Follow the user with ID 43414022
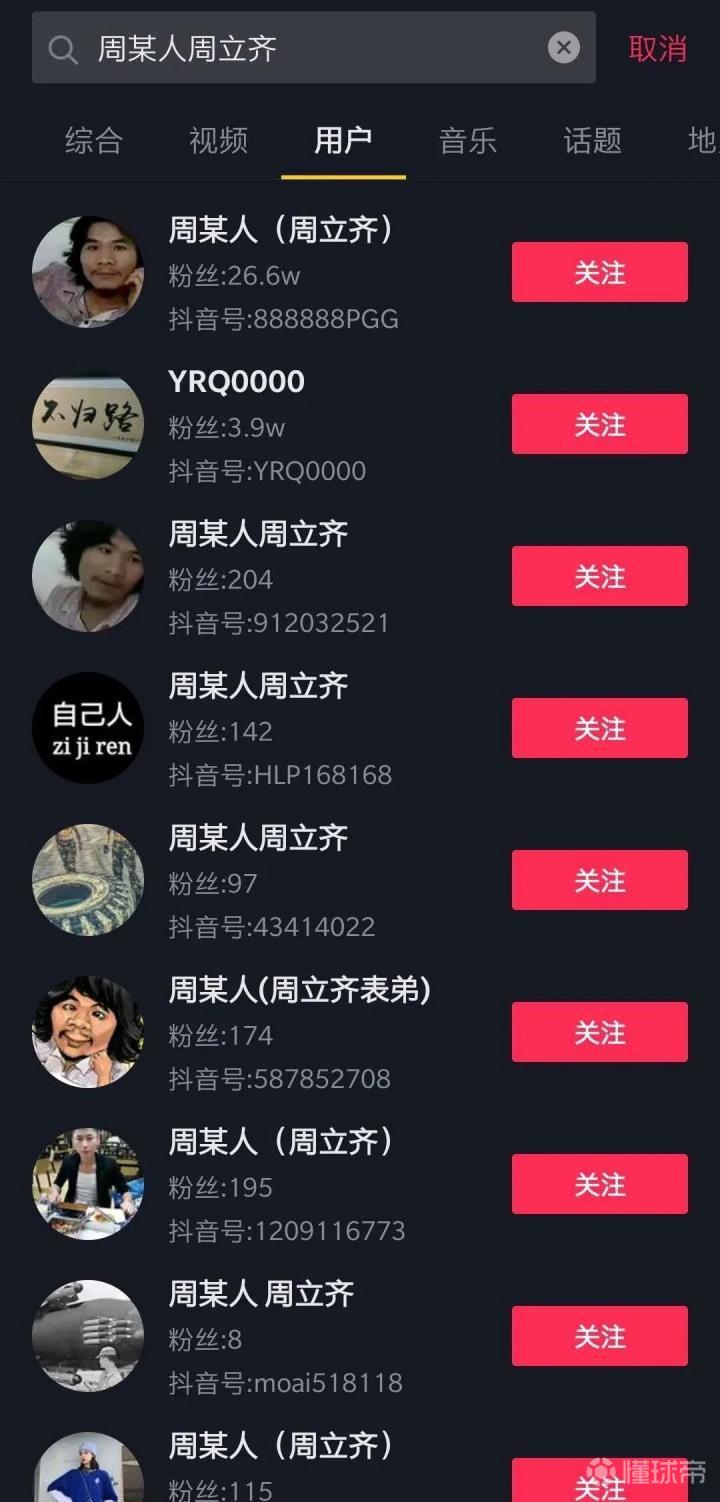Screen dimensions: 720x1502 pyautogui.click(x=599, y=880)
